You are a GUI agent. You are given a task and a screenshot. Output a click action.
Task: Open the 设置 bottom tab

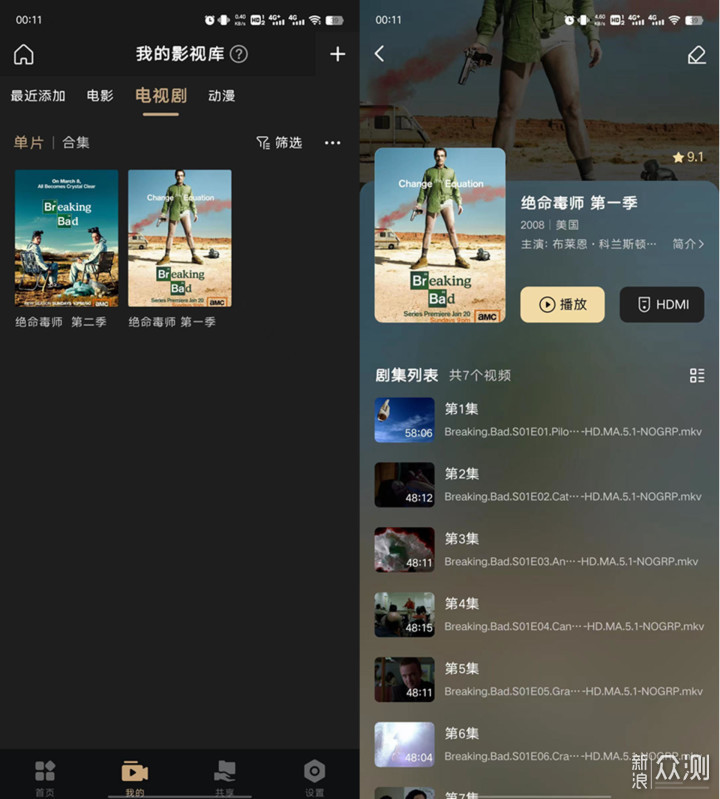coord(314,775)
